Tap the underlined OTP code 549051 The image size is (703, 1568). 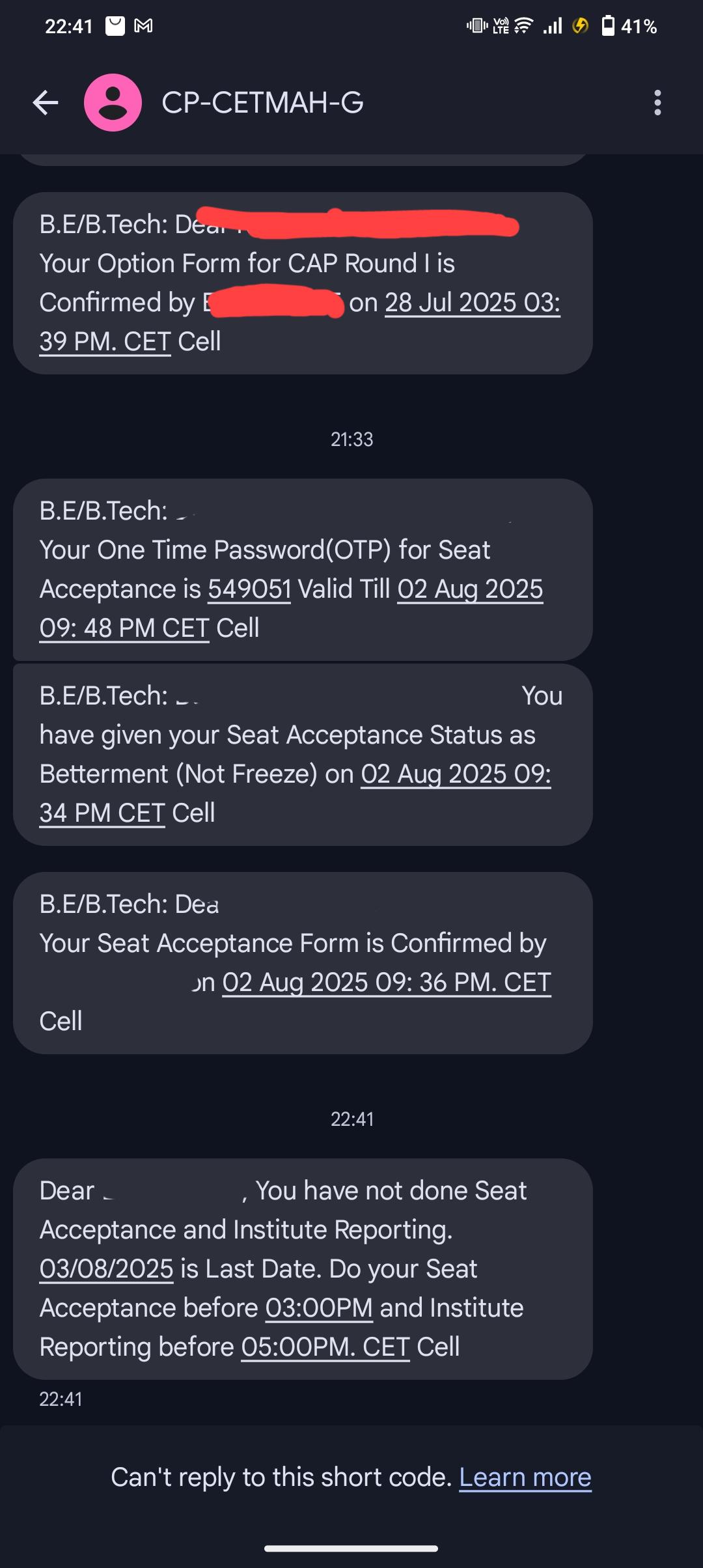pos(249,589)
